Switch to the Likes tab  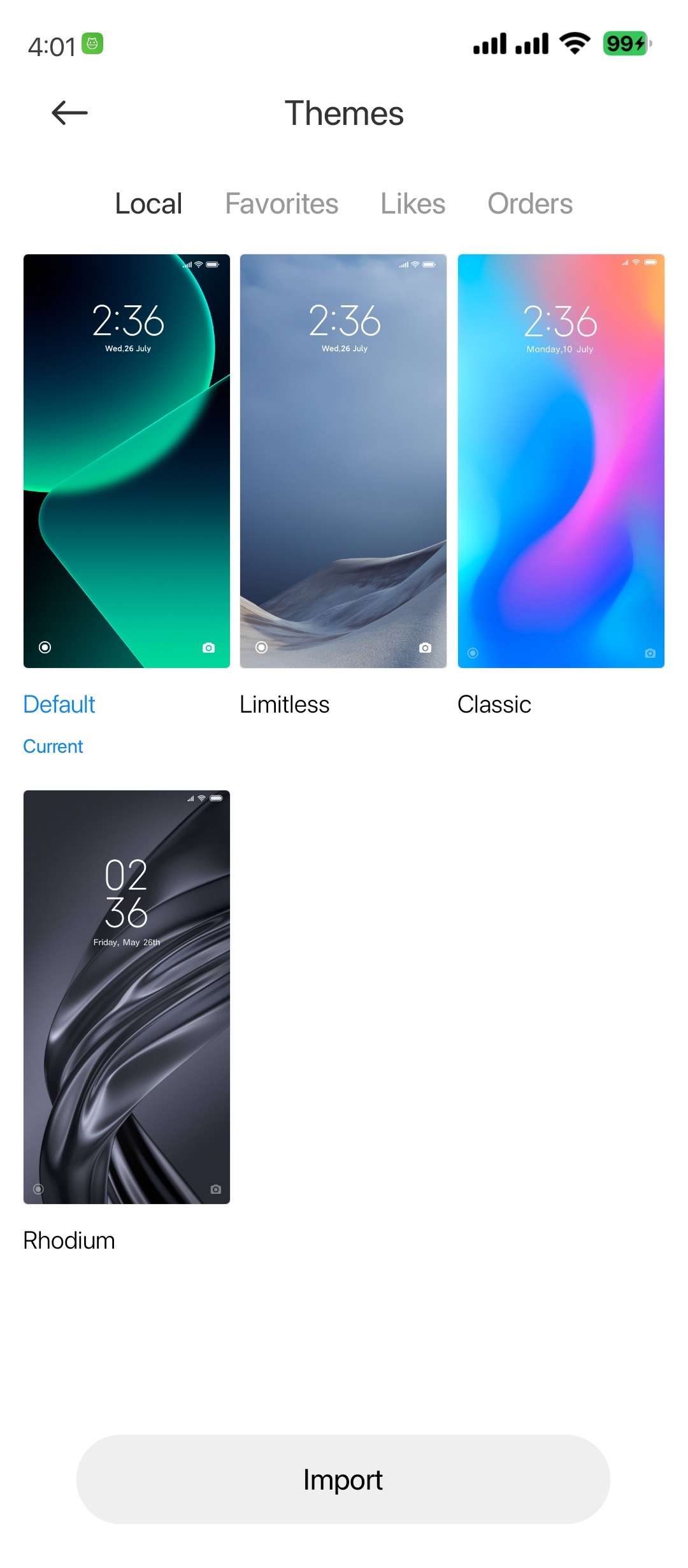click(413, 204)
